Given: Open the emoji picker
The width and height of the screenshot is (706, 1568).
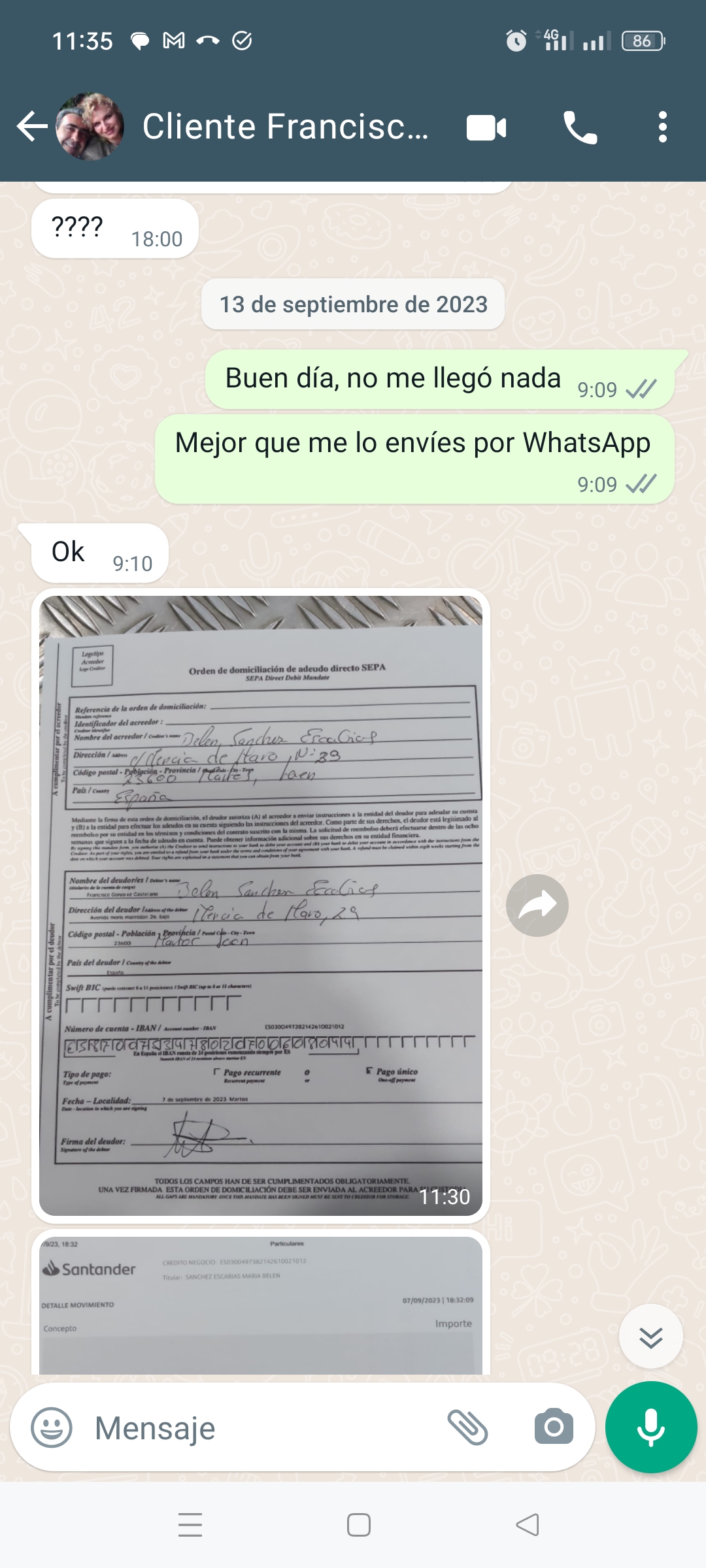Looking at the screenshot, I should pos(52,1428).
